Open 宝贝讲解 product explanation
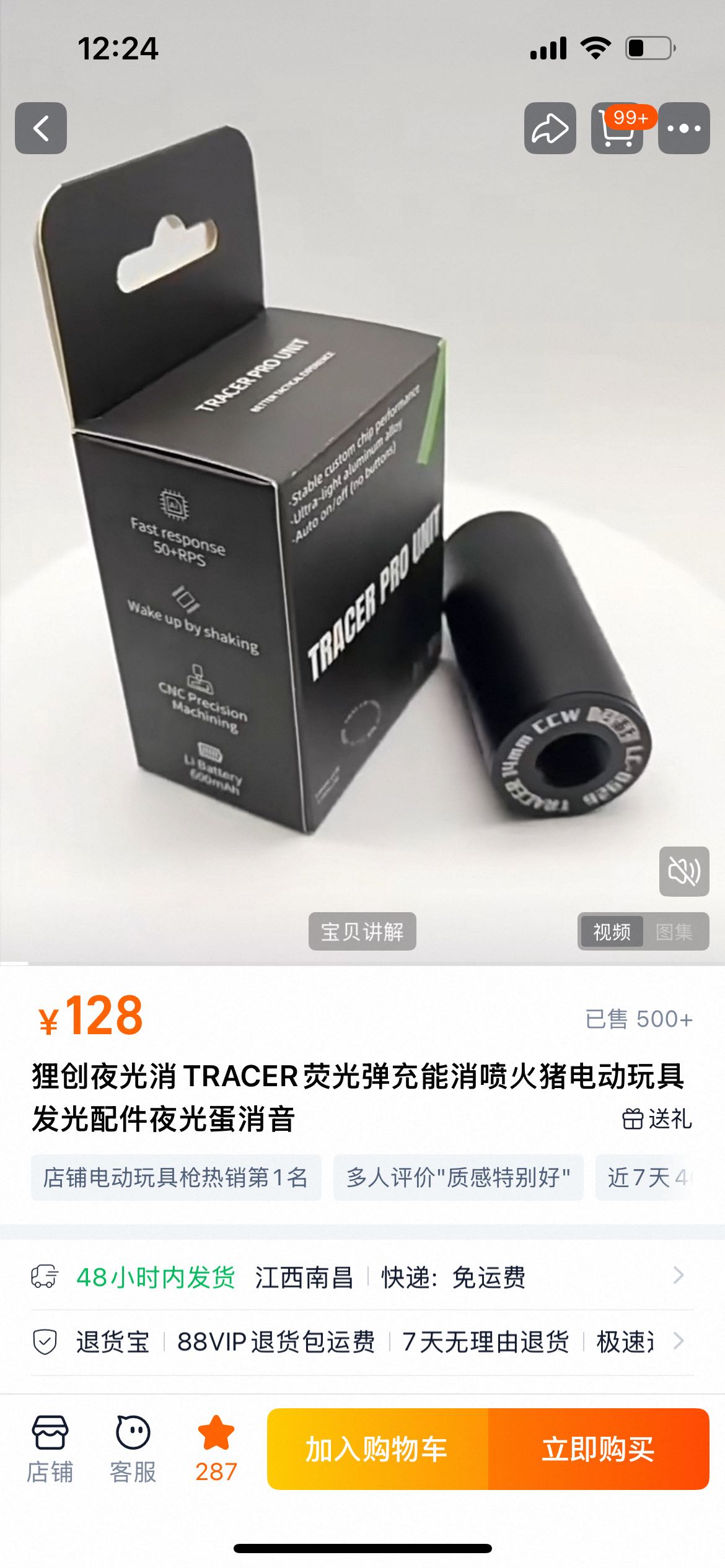 (362, 931)
